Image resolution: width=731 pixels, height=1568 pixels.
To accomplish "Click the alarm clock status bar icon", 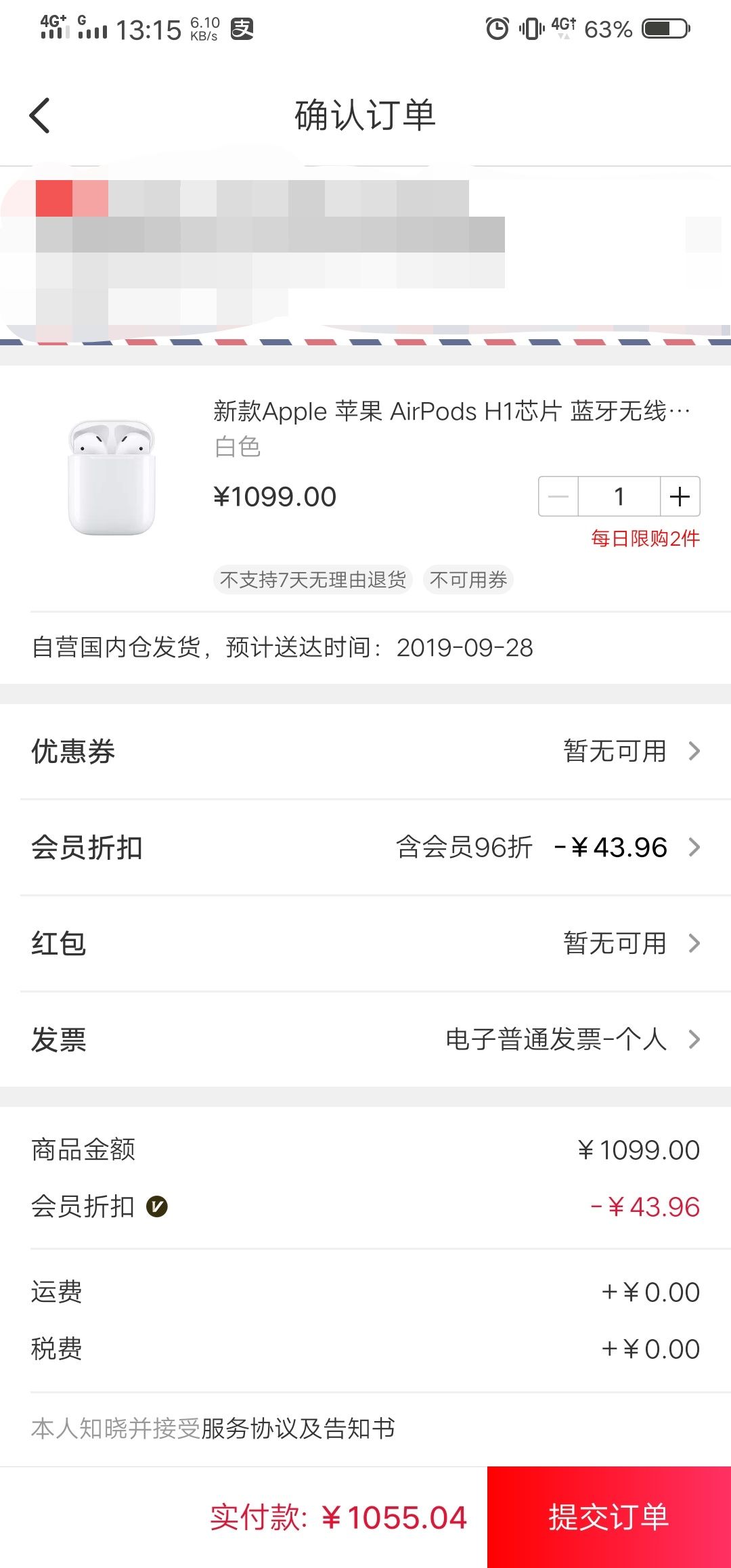I will tap(496, 28).
